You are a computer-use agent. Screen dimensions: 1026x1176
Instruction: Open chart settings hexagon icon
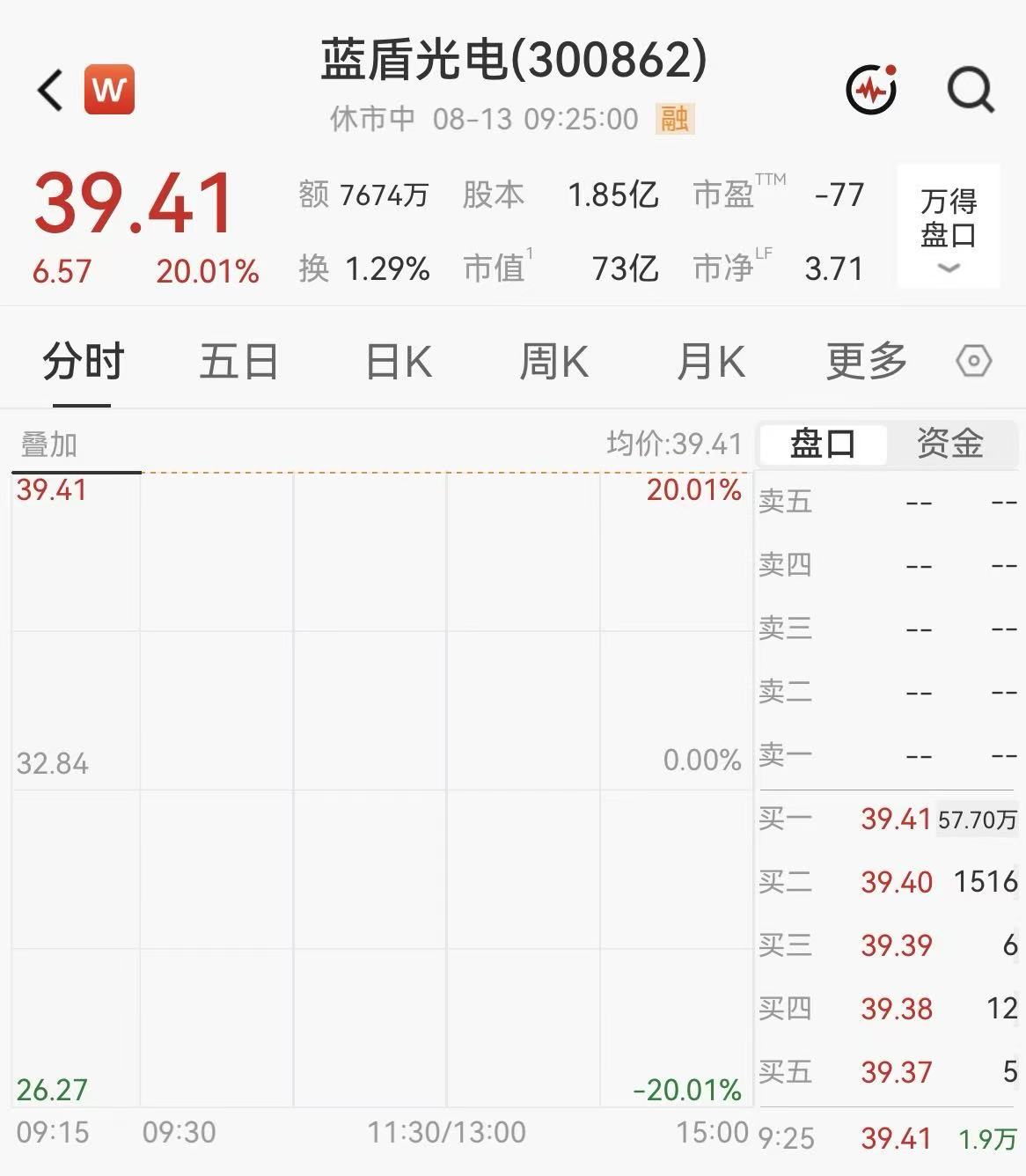pos(973,362)
